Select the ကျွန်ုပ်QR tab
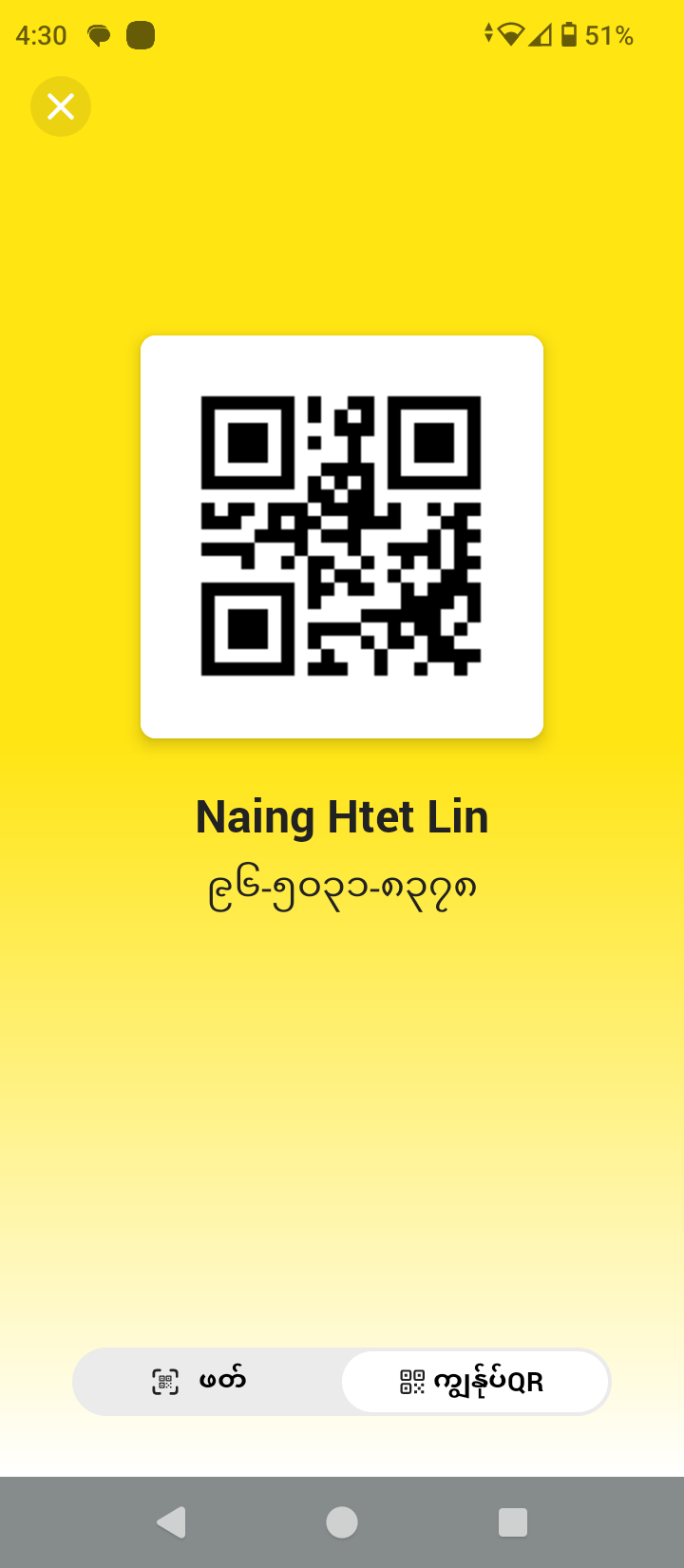The image size is (684, 1568). point(474,1381)
